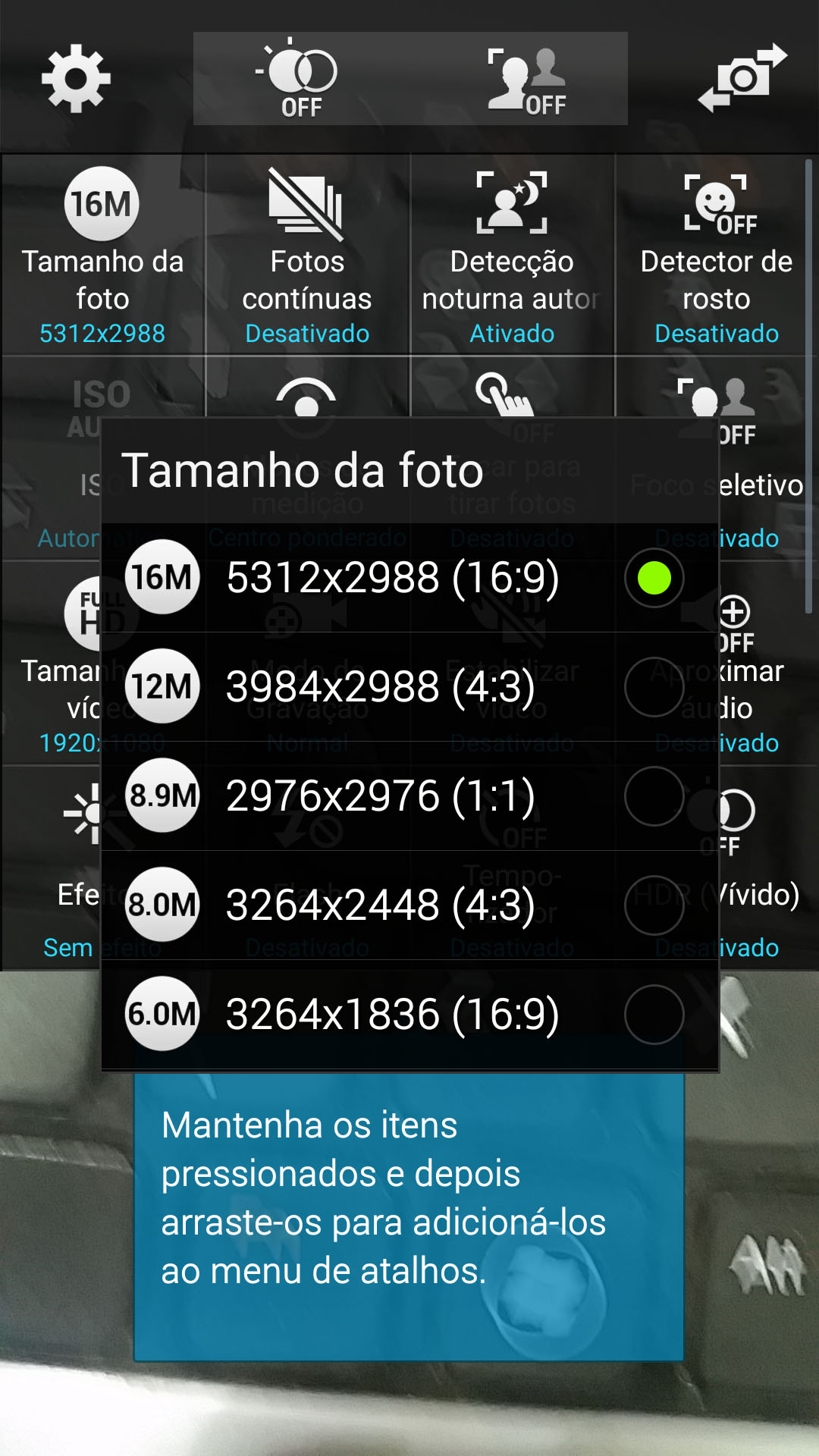Viewport: 819px width, 1456px height.
Task: Open Detecção noturna automática setting
Action: (x=512, y=255)
